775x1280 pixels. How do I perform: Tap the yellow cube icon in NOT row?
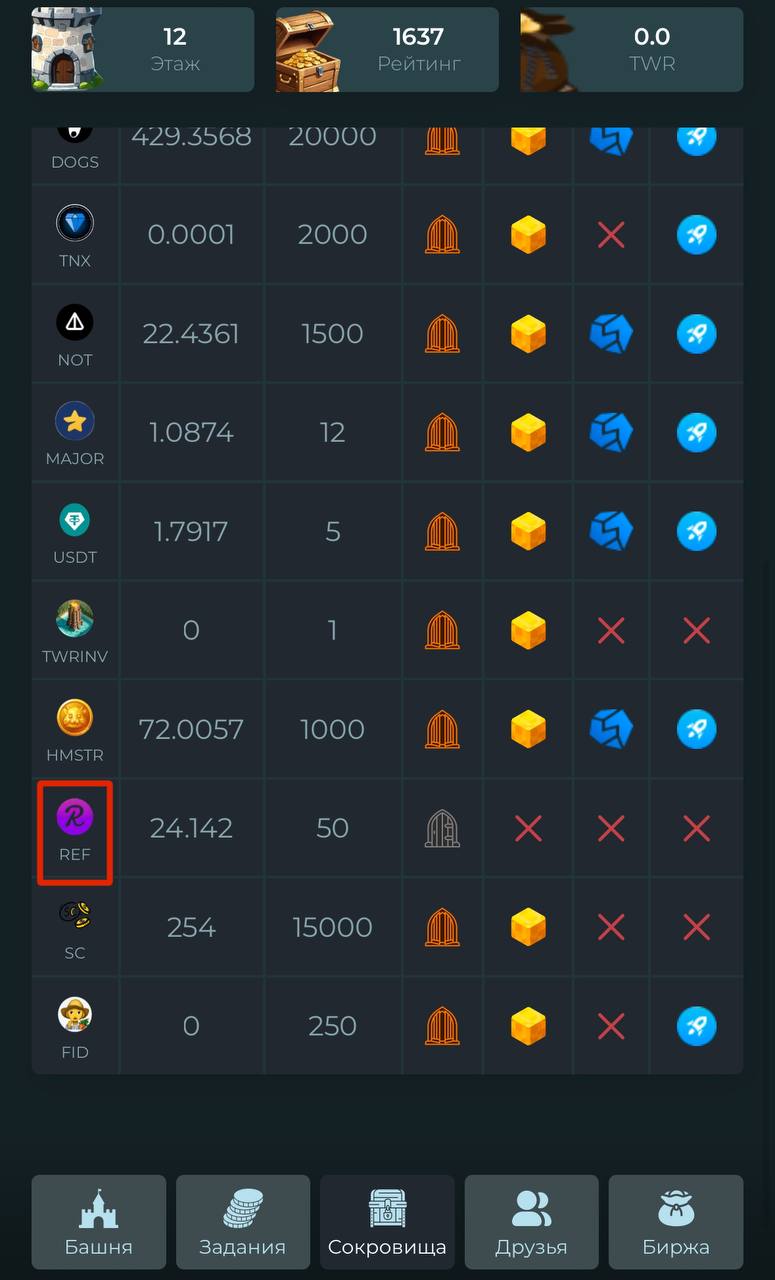point(528,334)
